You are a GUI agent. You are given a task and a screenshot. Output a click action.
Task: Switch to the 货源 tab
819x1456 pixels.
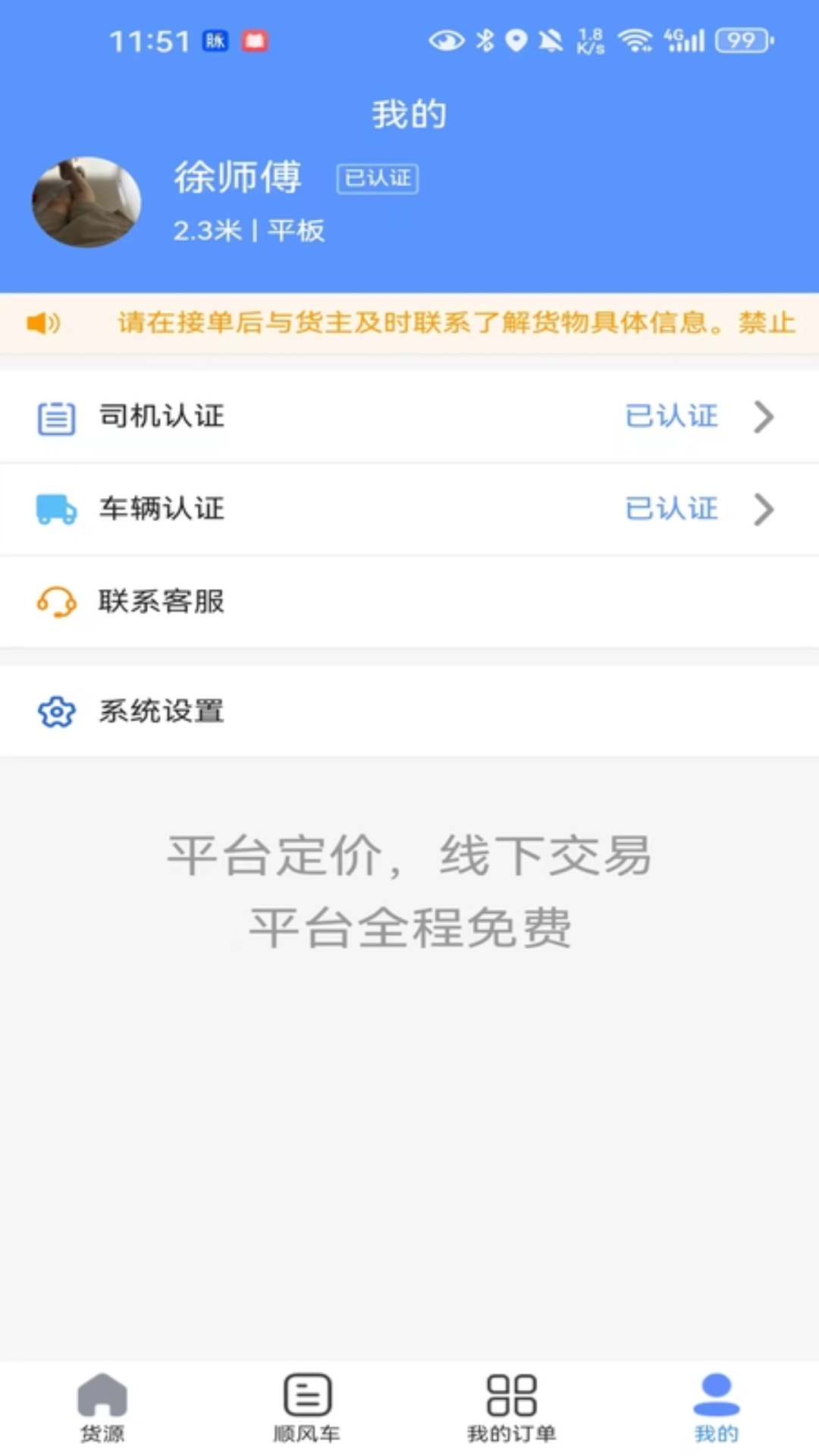102,1407
